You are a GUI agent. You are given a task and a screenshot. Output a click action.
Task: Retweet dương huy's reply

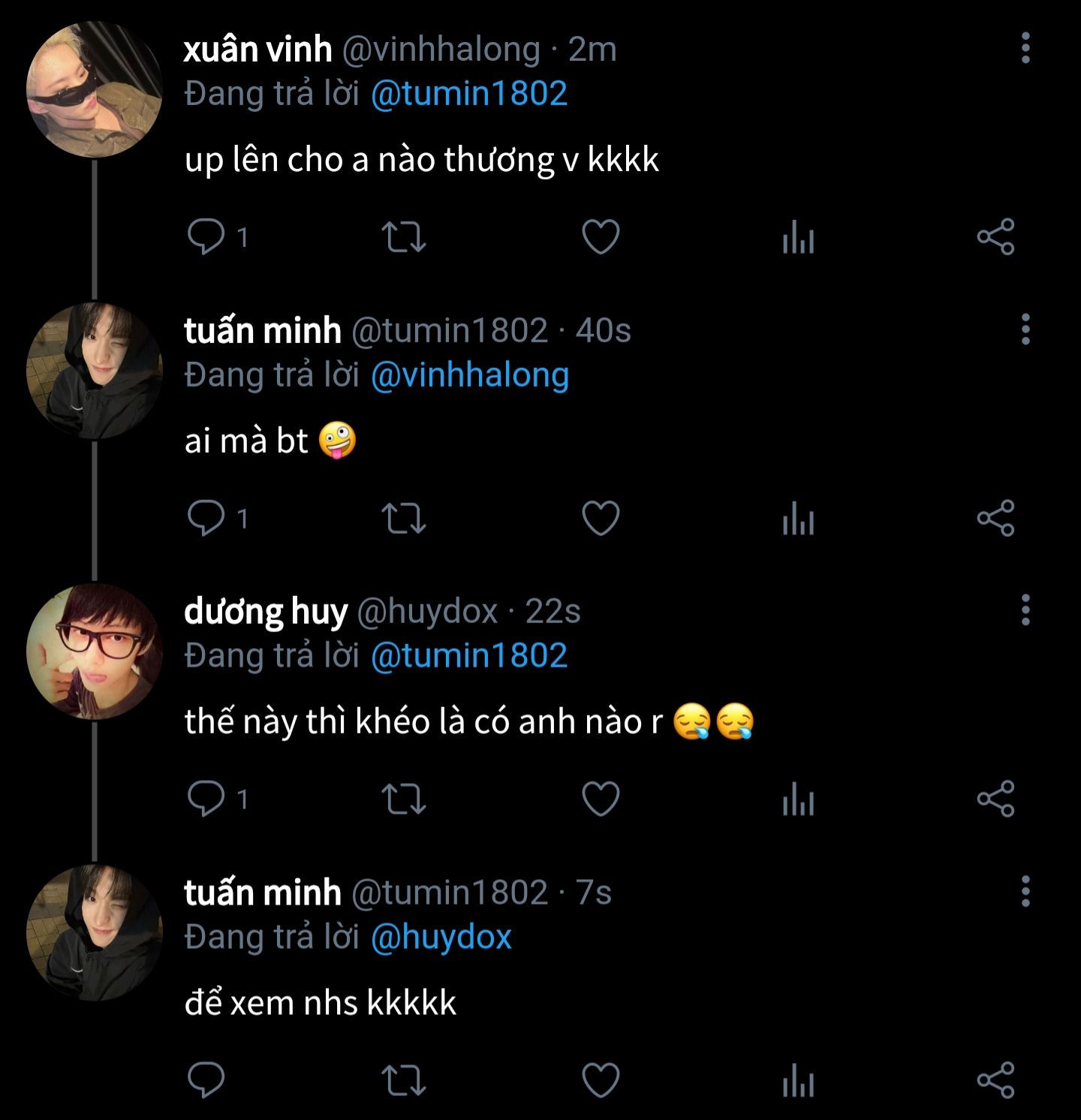click(x=404, y=798)
